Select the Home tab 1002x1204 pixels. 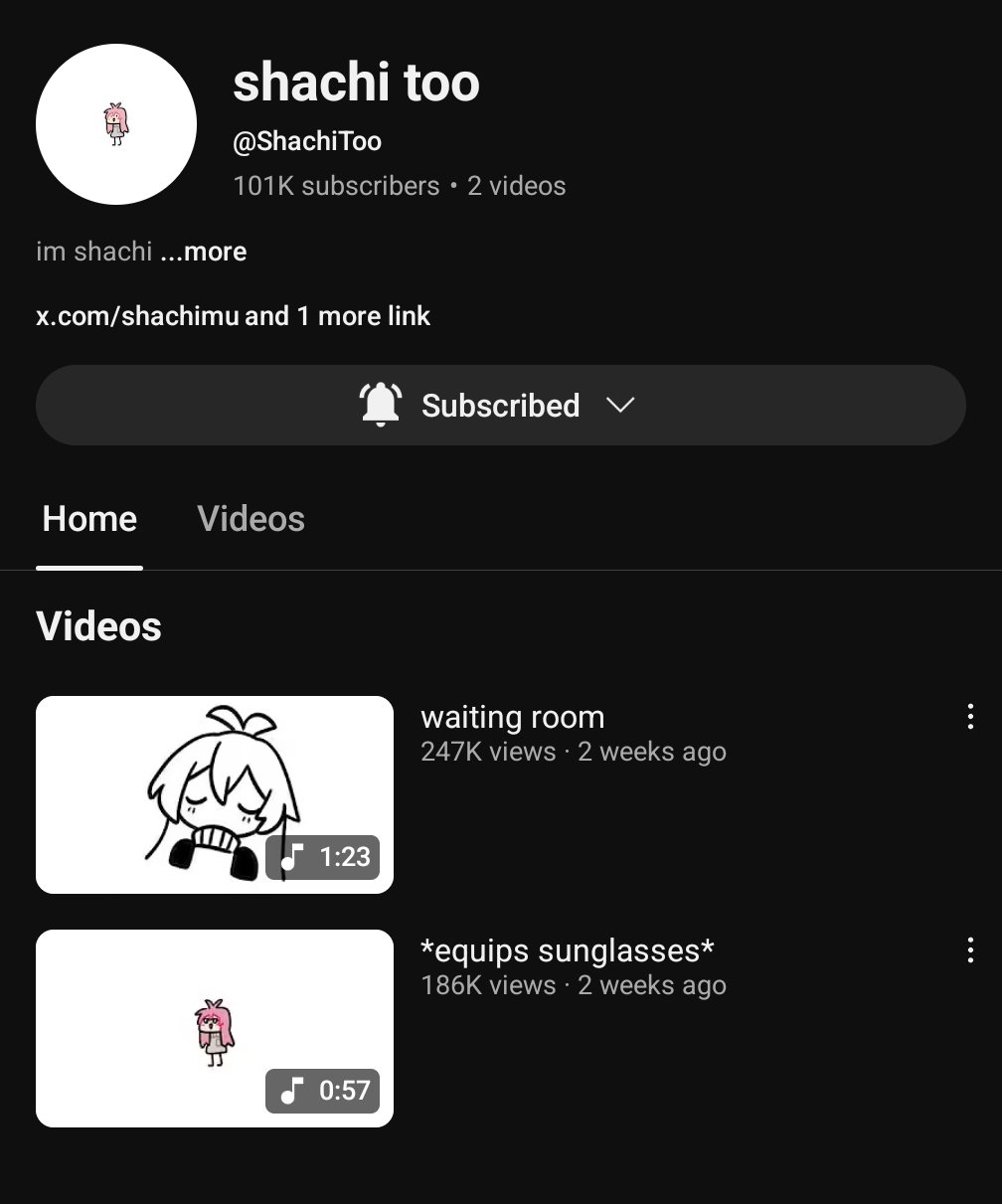[89, 519]
